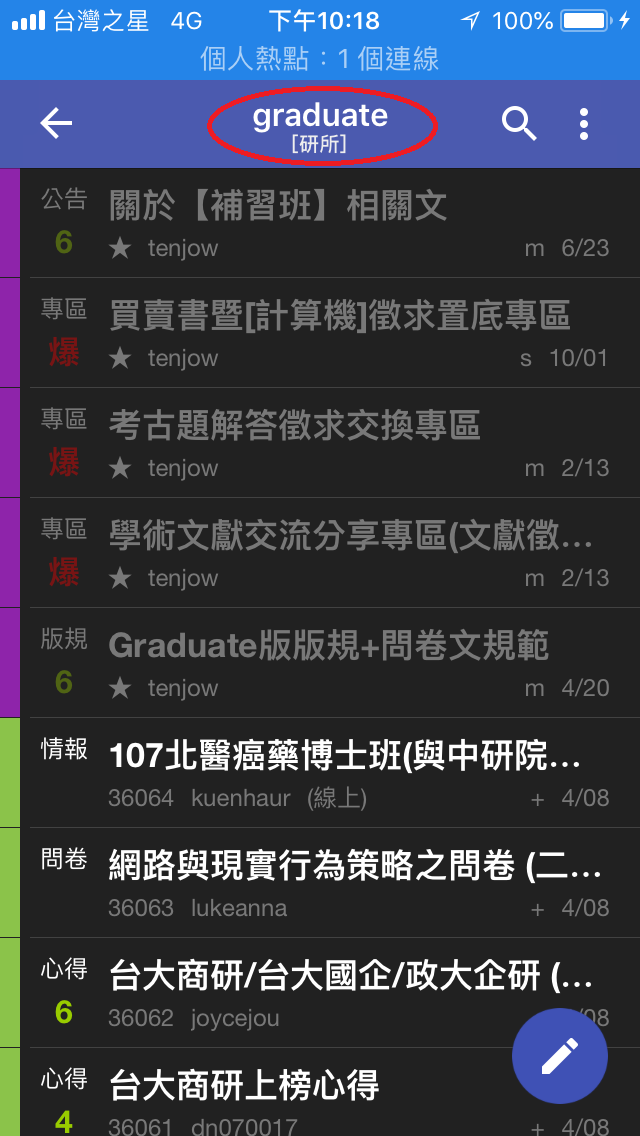Open the three-dot overflow menu
Viewport: 640px width, 1136px height.
coord(583,124)
